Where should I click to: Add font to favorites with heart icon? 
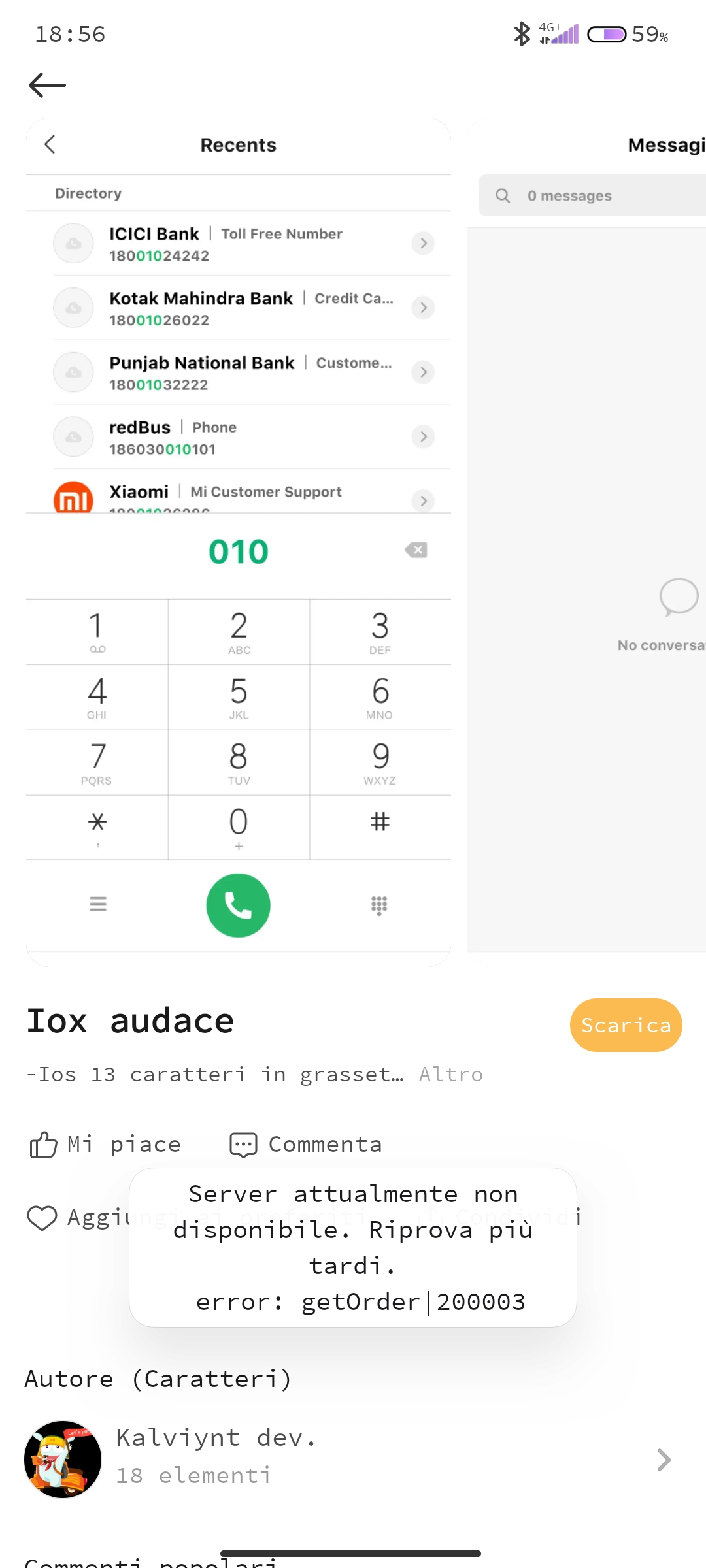click(42, 1218)
